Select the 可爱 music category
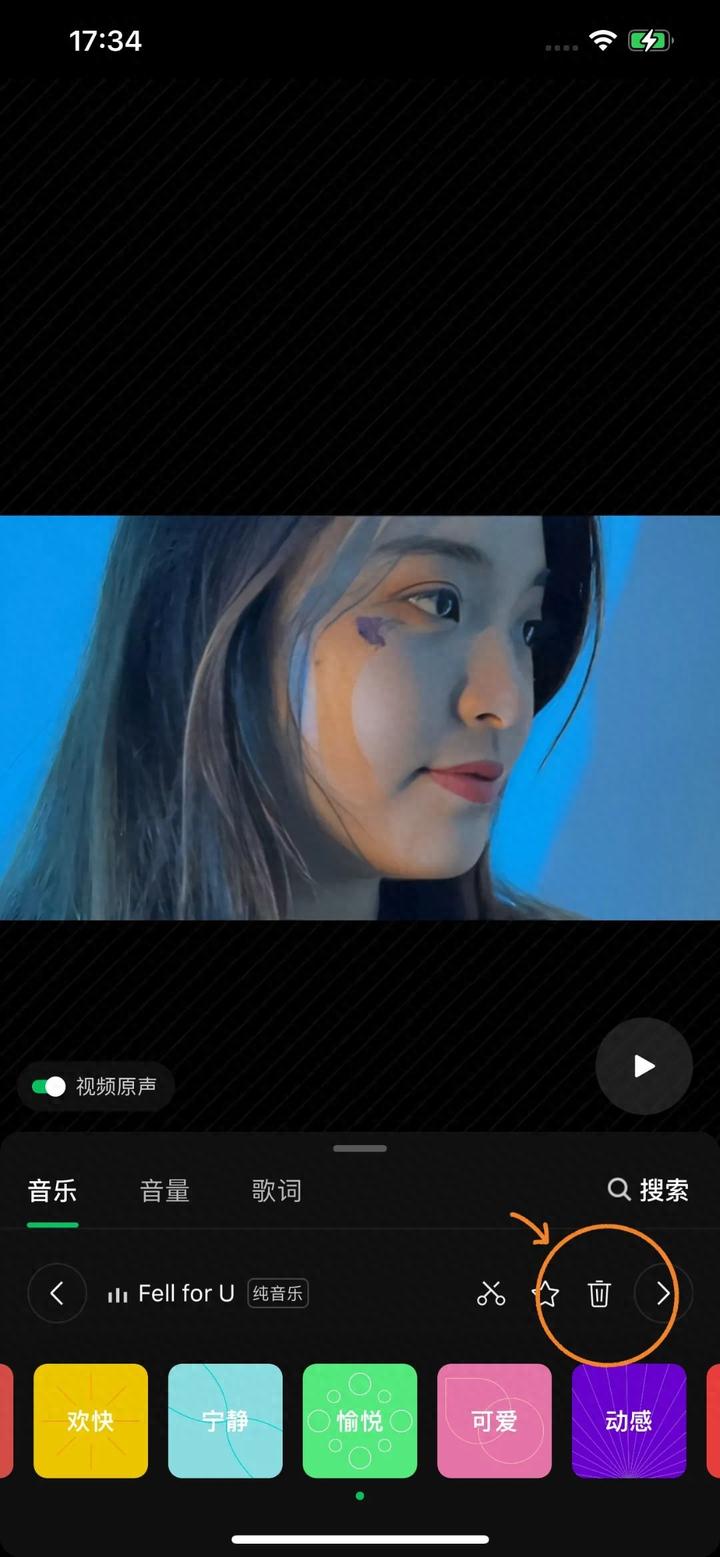Viewport: 720px width, 1557px height. point(494,1420)
